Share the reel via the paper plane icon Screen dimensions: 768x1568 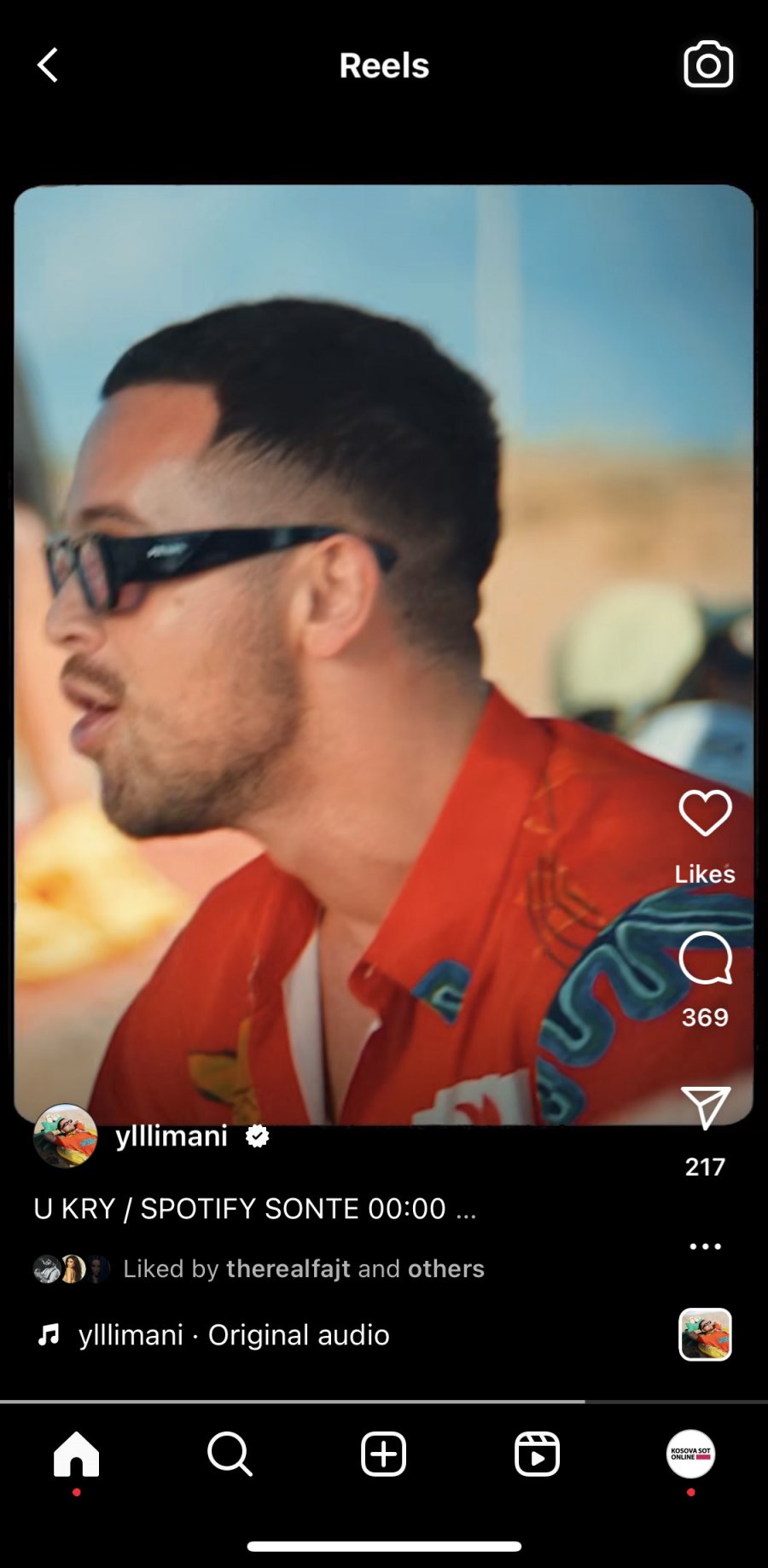705,1107
